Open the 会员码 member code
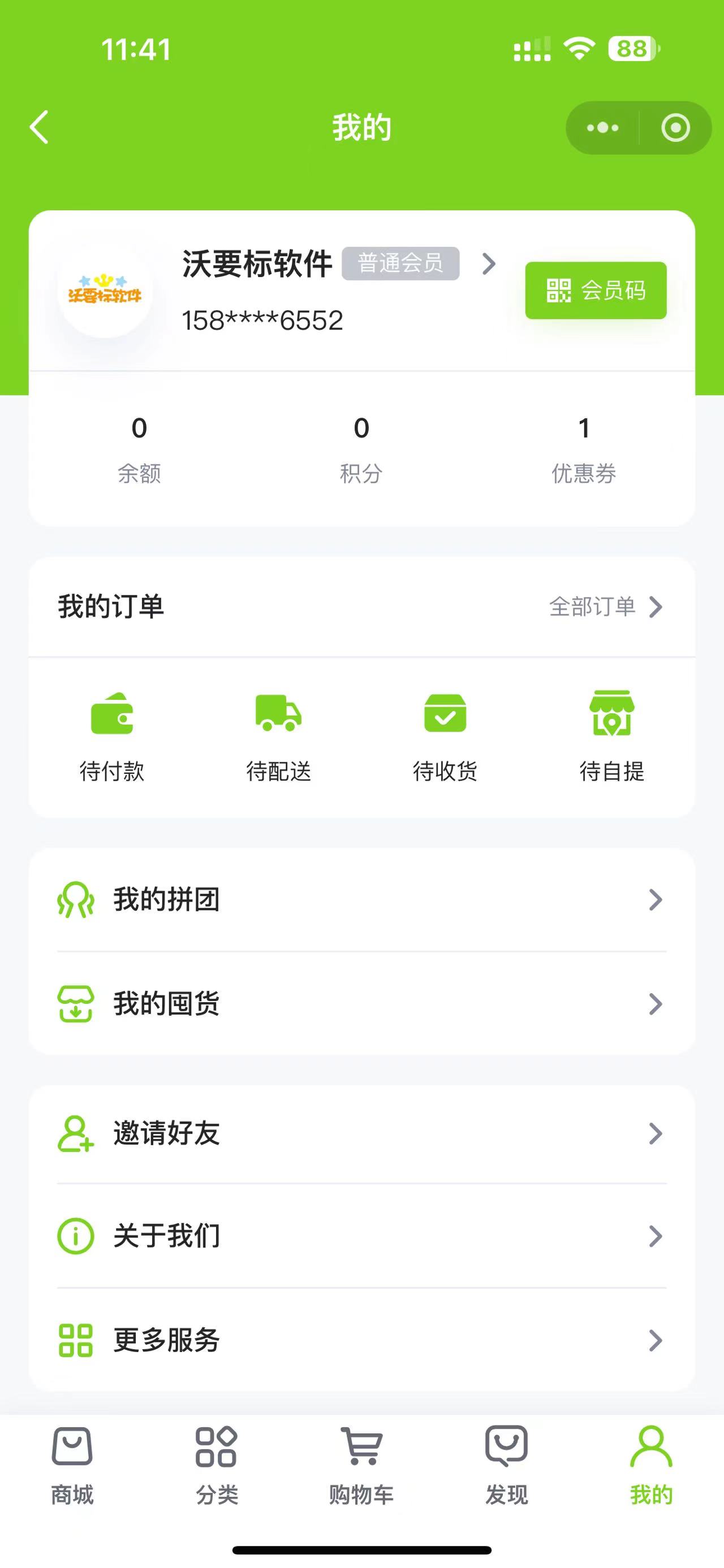Image resolution: width=724 pixels, height=1568 pixels. coord(596,291)
